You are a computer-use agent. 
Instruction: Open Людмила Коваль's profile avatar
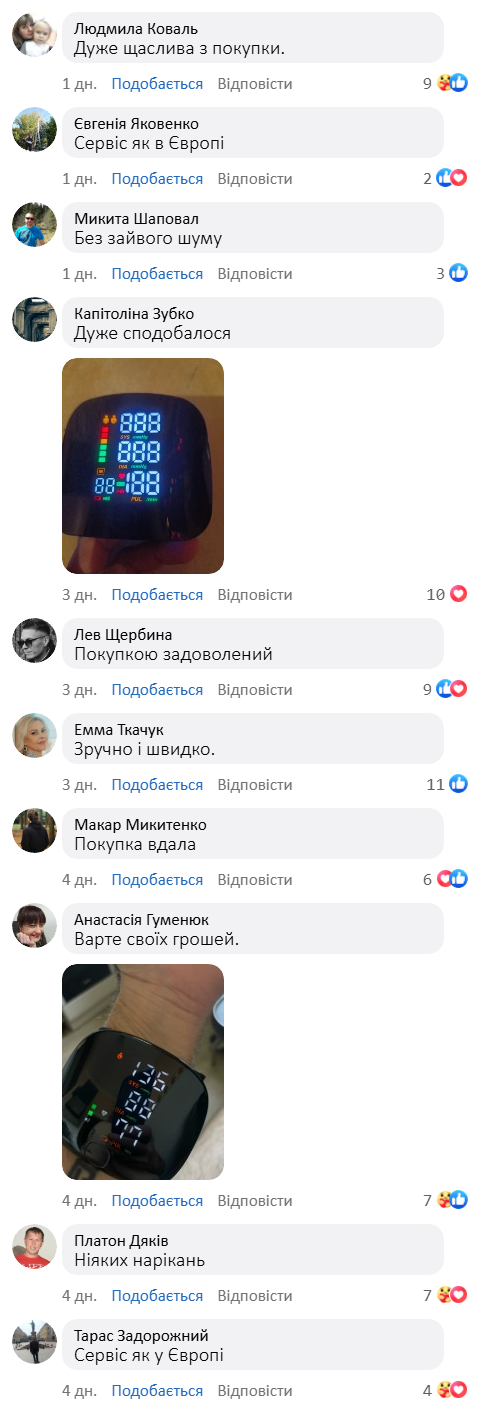point(34,33)
